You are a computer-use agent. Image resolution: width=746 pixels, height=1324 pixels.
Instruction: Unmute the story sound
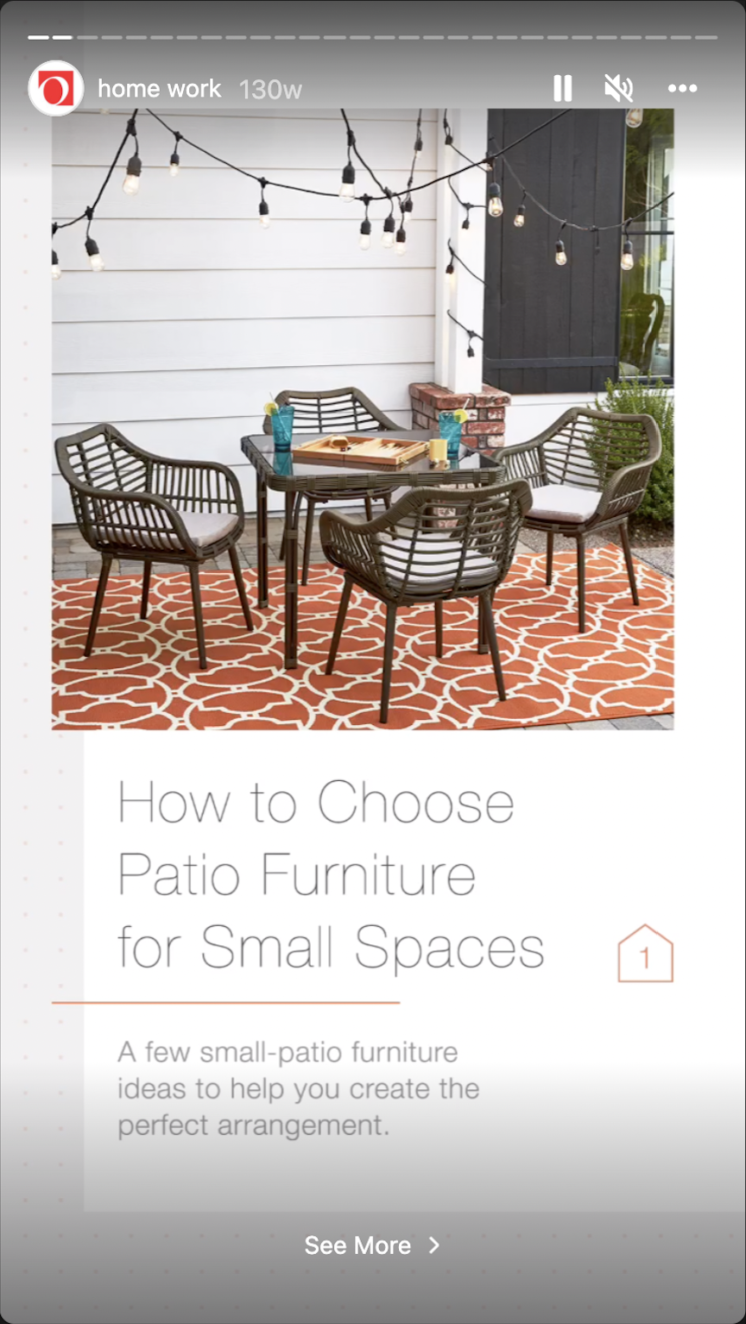coord(619,89)
